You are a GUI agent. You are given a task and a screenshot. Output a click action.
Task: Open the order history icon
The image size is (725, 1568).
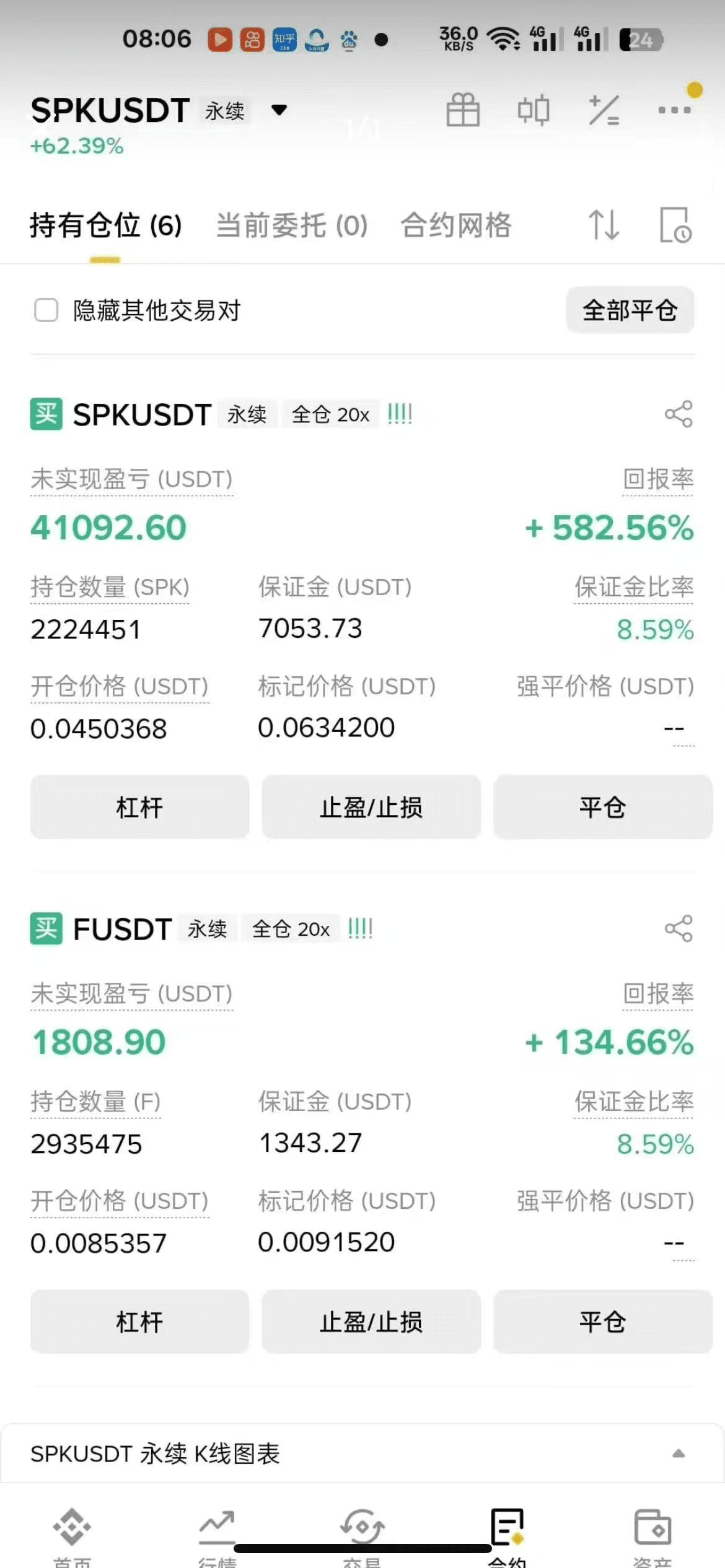pyautogui.click(x=675, y=225)
